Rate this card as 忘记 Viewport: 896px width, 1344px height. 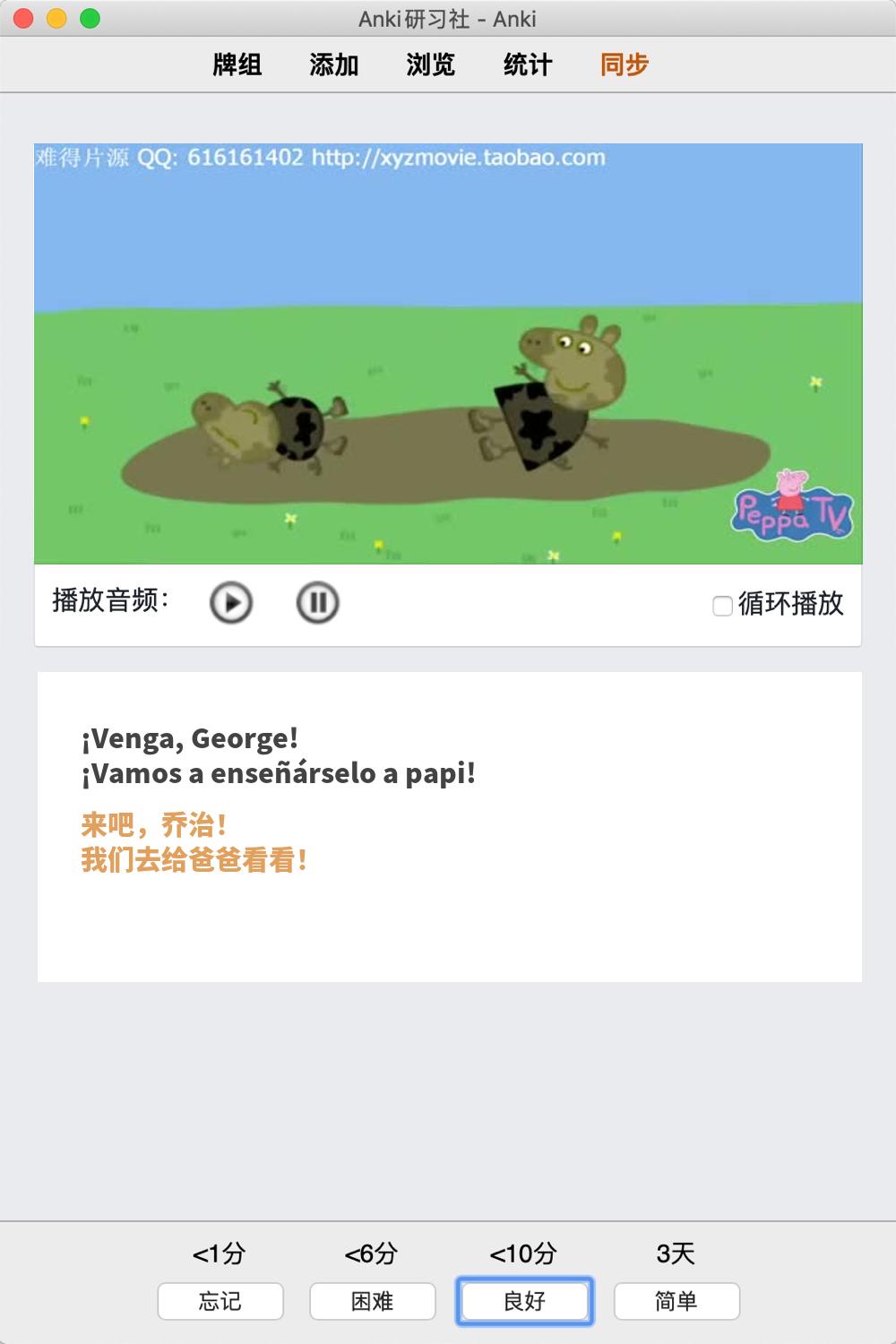(220, 1301)
